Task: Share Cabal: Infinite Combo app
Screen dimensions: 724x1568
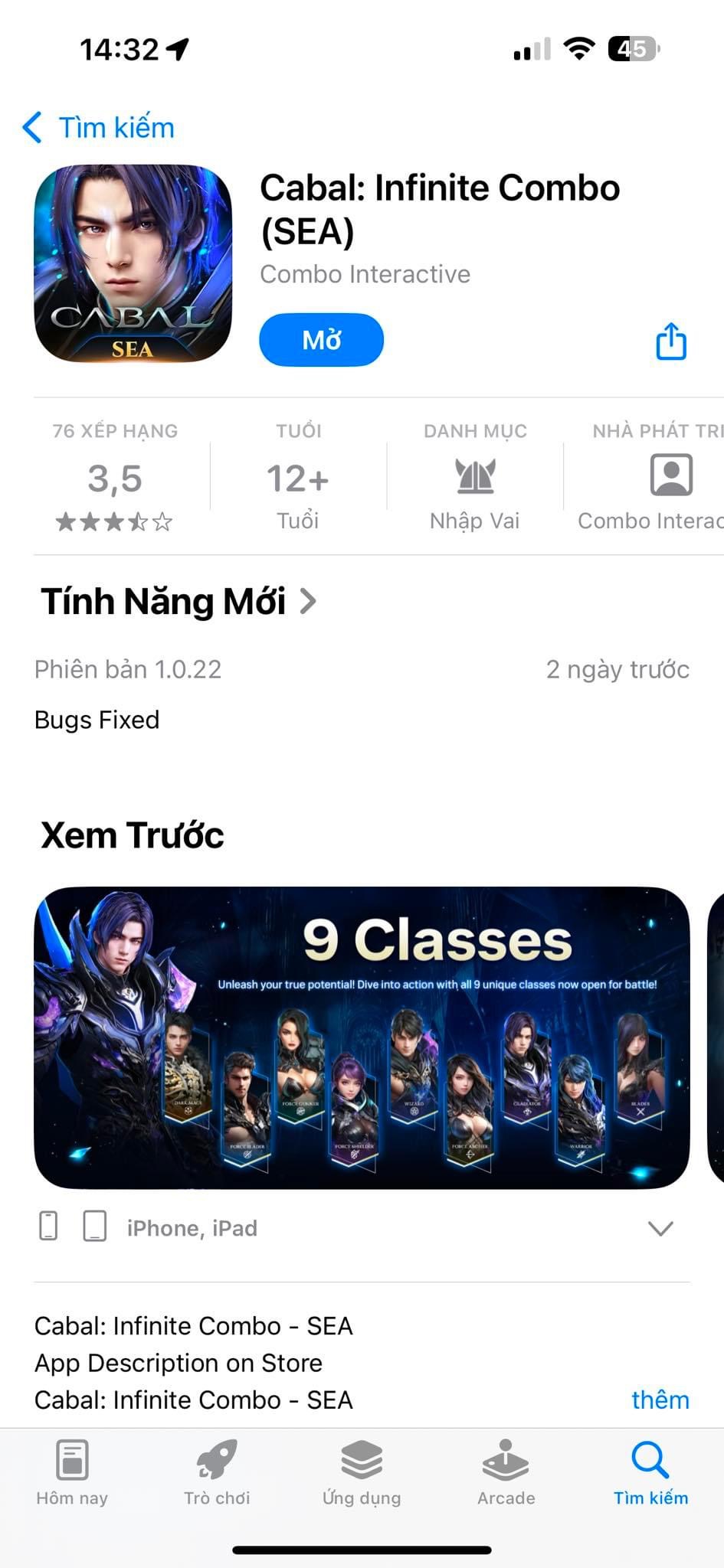Action: [671, 341]
